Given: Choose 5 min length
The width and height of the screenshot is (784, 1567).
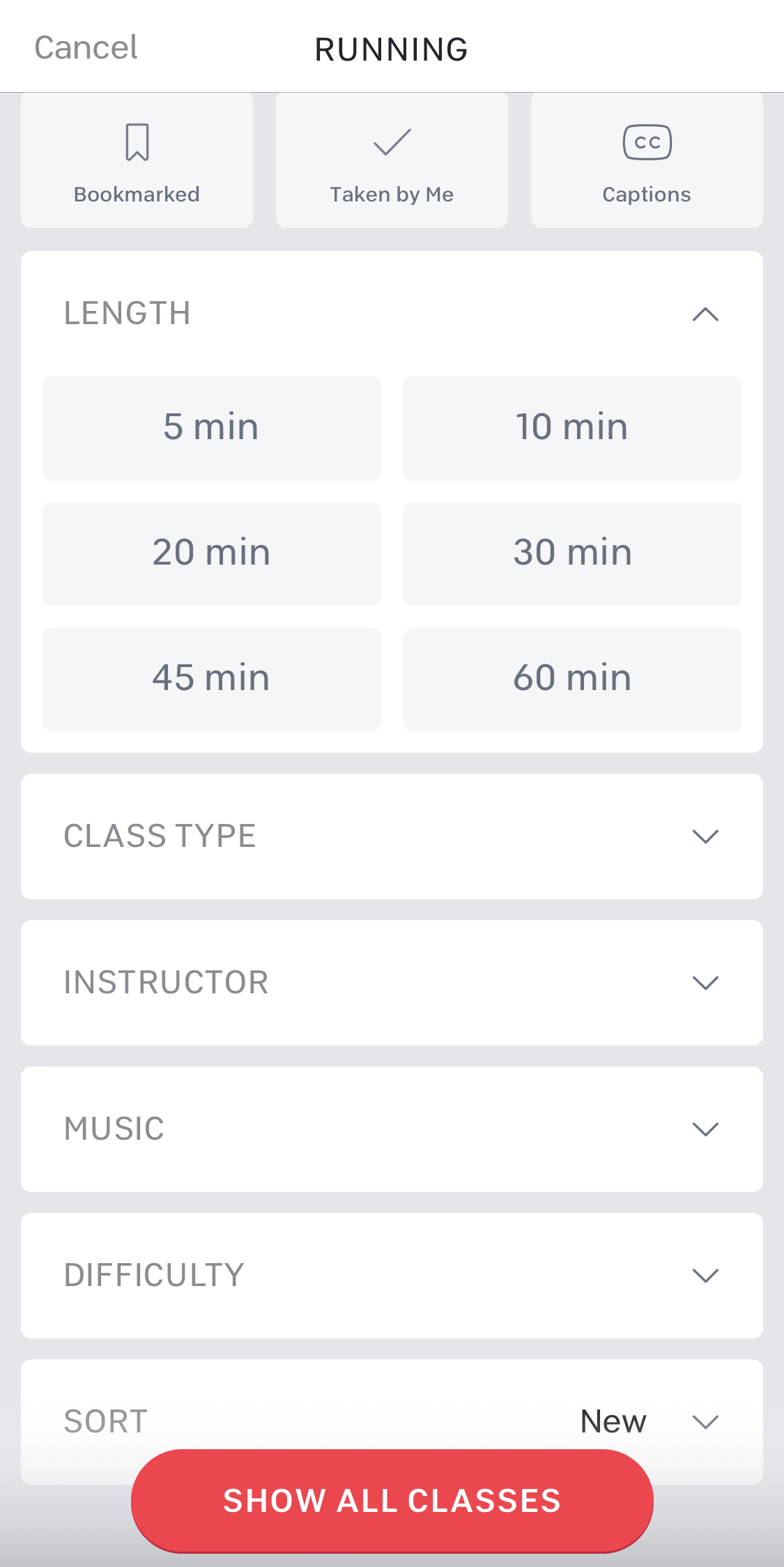Looking at the screenshot, I should 211,428.
